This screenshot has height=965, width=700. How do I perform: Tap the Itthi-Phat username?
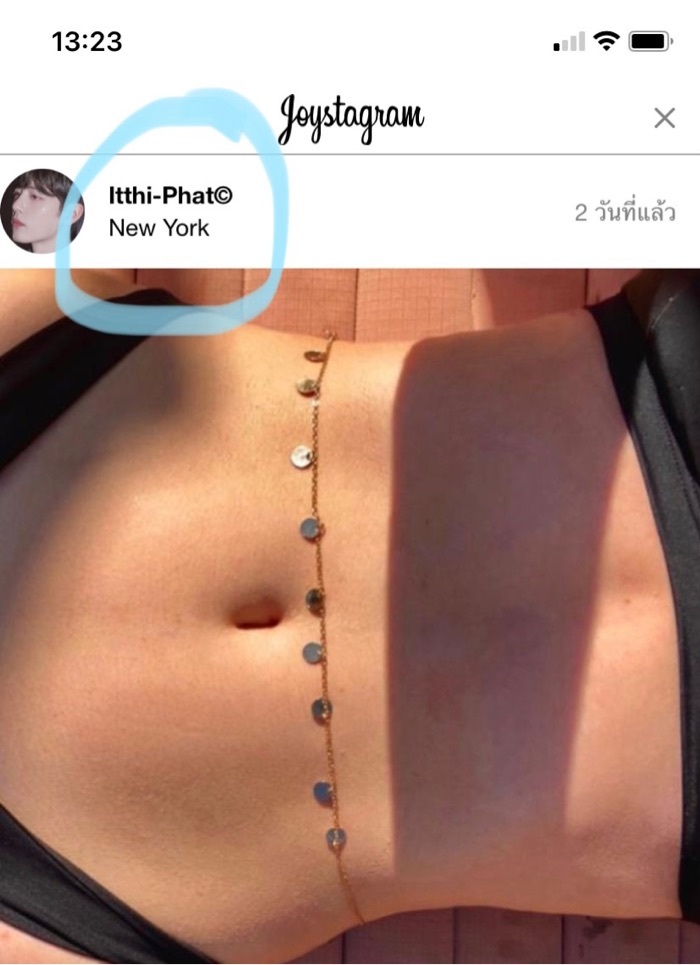(x=170, y=196)
